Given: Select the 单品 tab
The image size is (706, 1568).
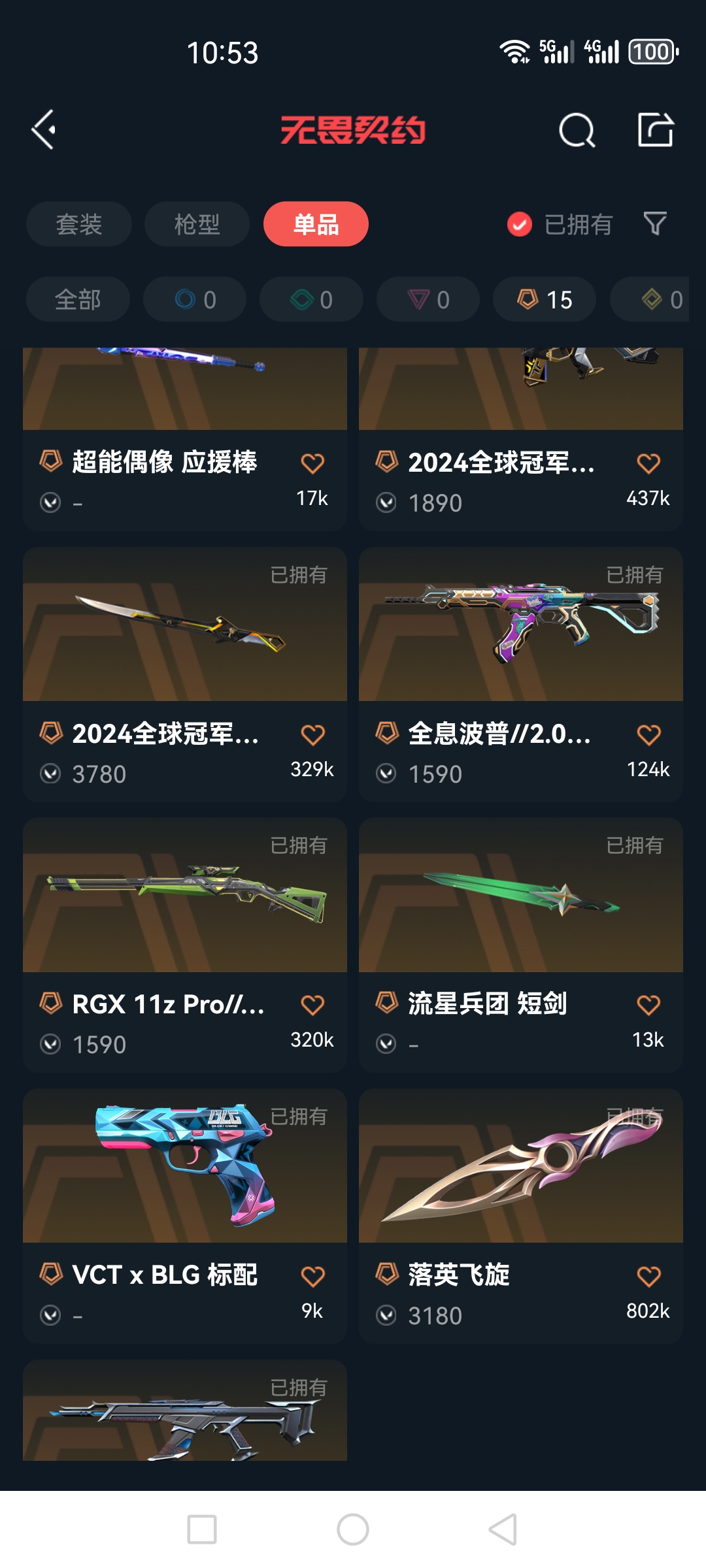Looking at the screenshot, I should click(x=316, y=224).
